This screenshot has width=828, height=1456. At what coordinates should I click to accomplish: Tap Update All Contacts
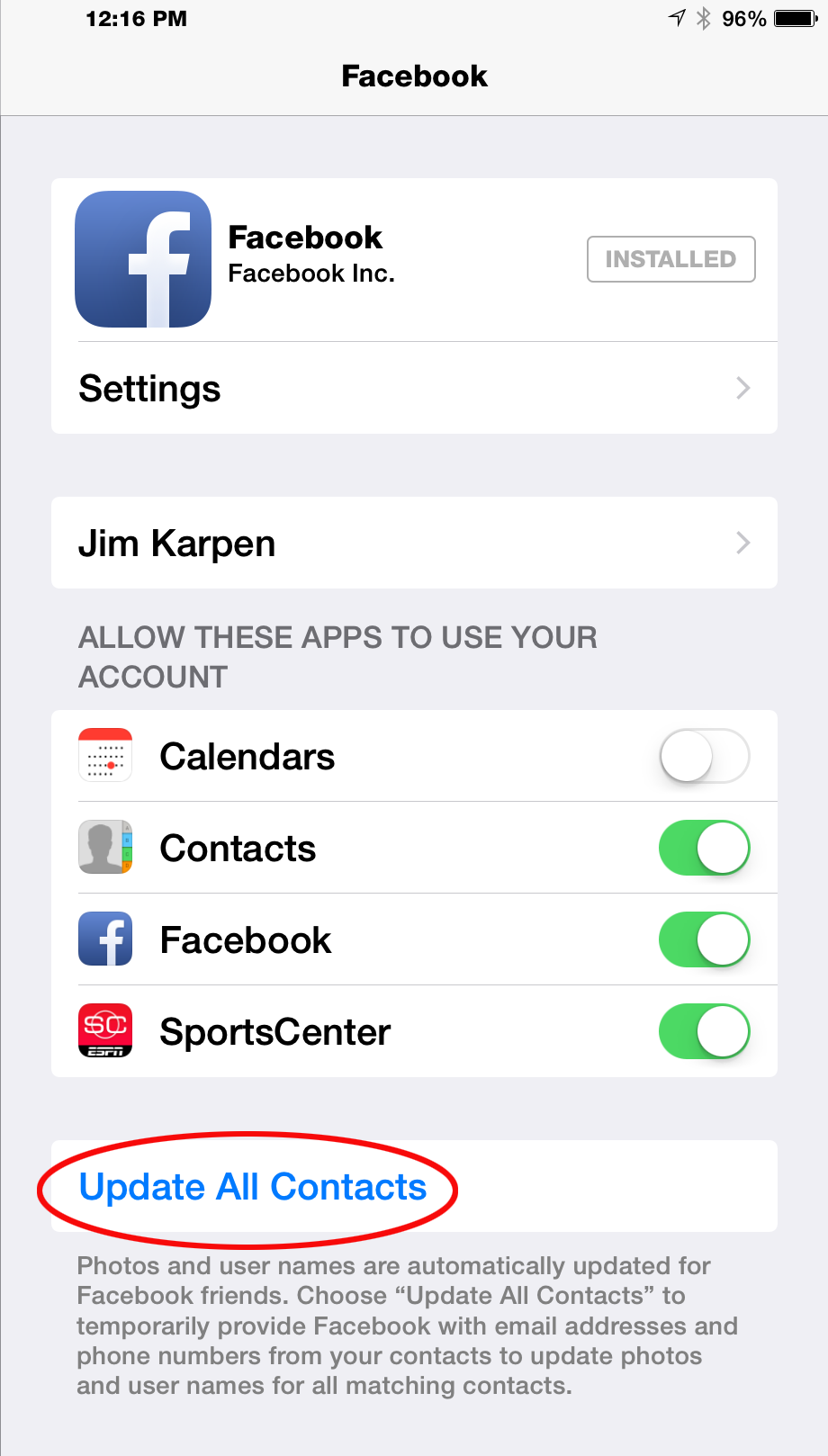tap(253, 1187)
